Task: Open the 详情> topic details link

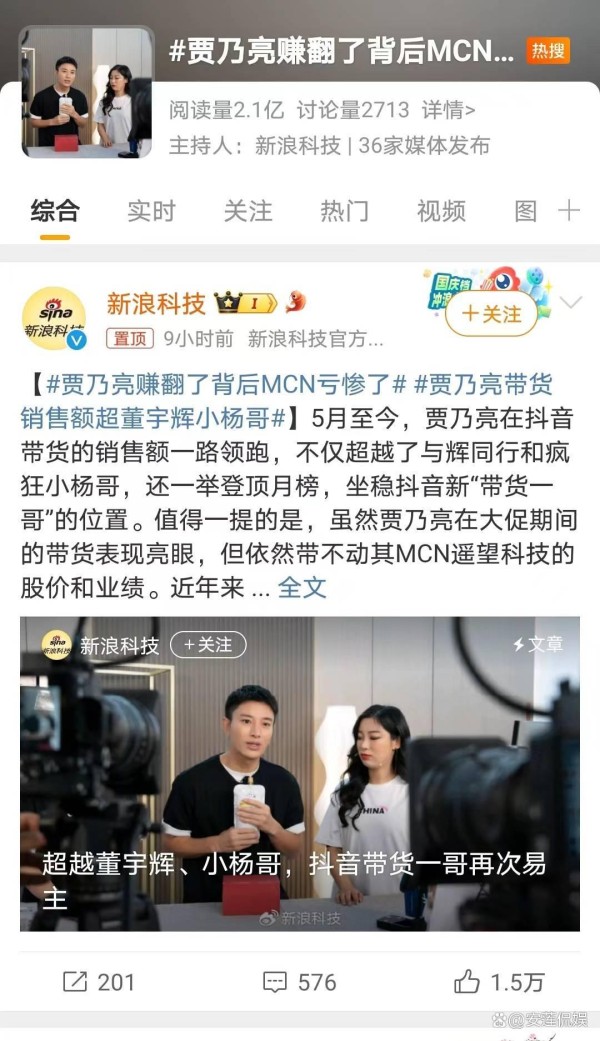Action: (449, 110)
